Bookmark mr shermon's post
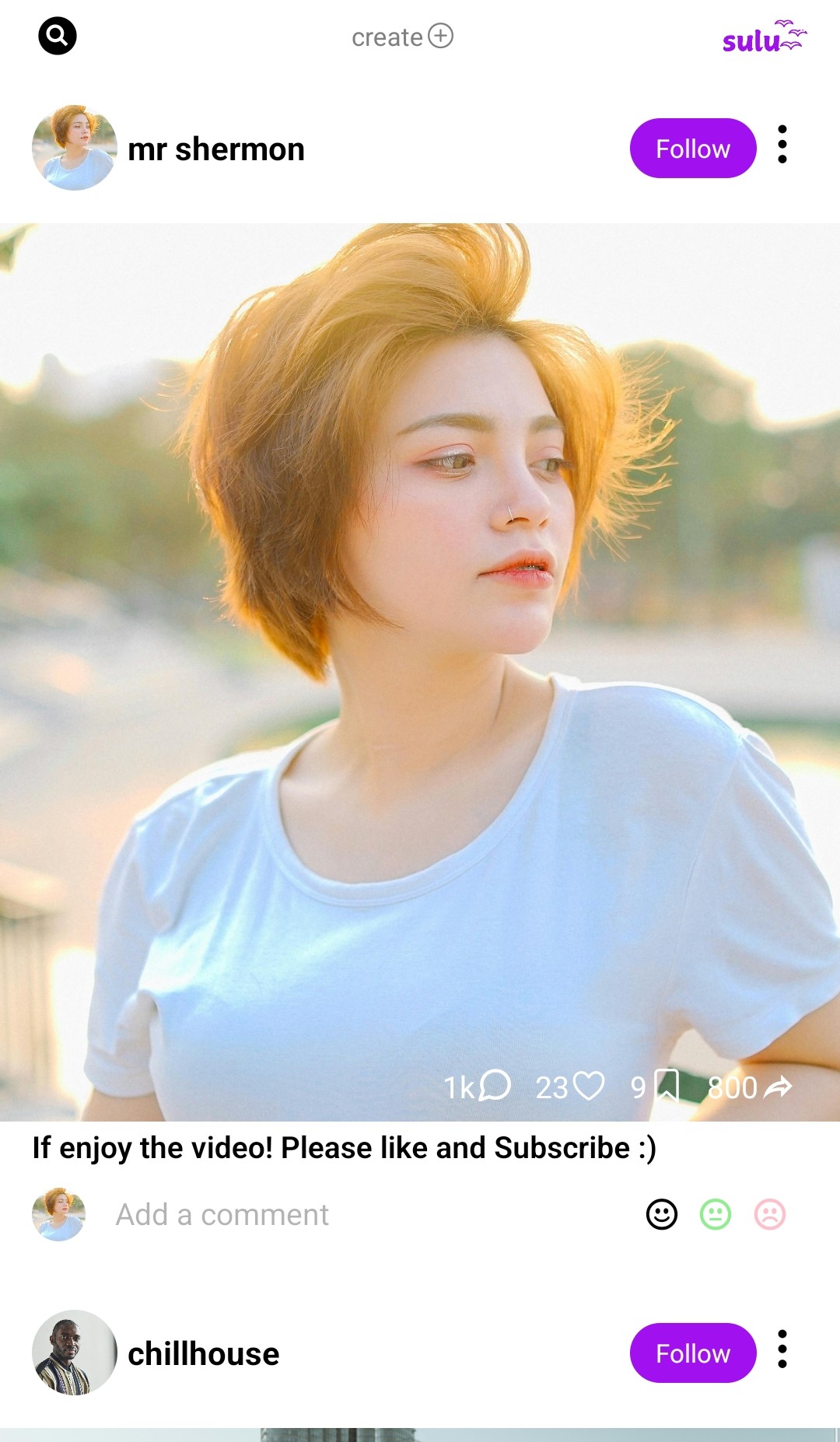 (667, 1086)
